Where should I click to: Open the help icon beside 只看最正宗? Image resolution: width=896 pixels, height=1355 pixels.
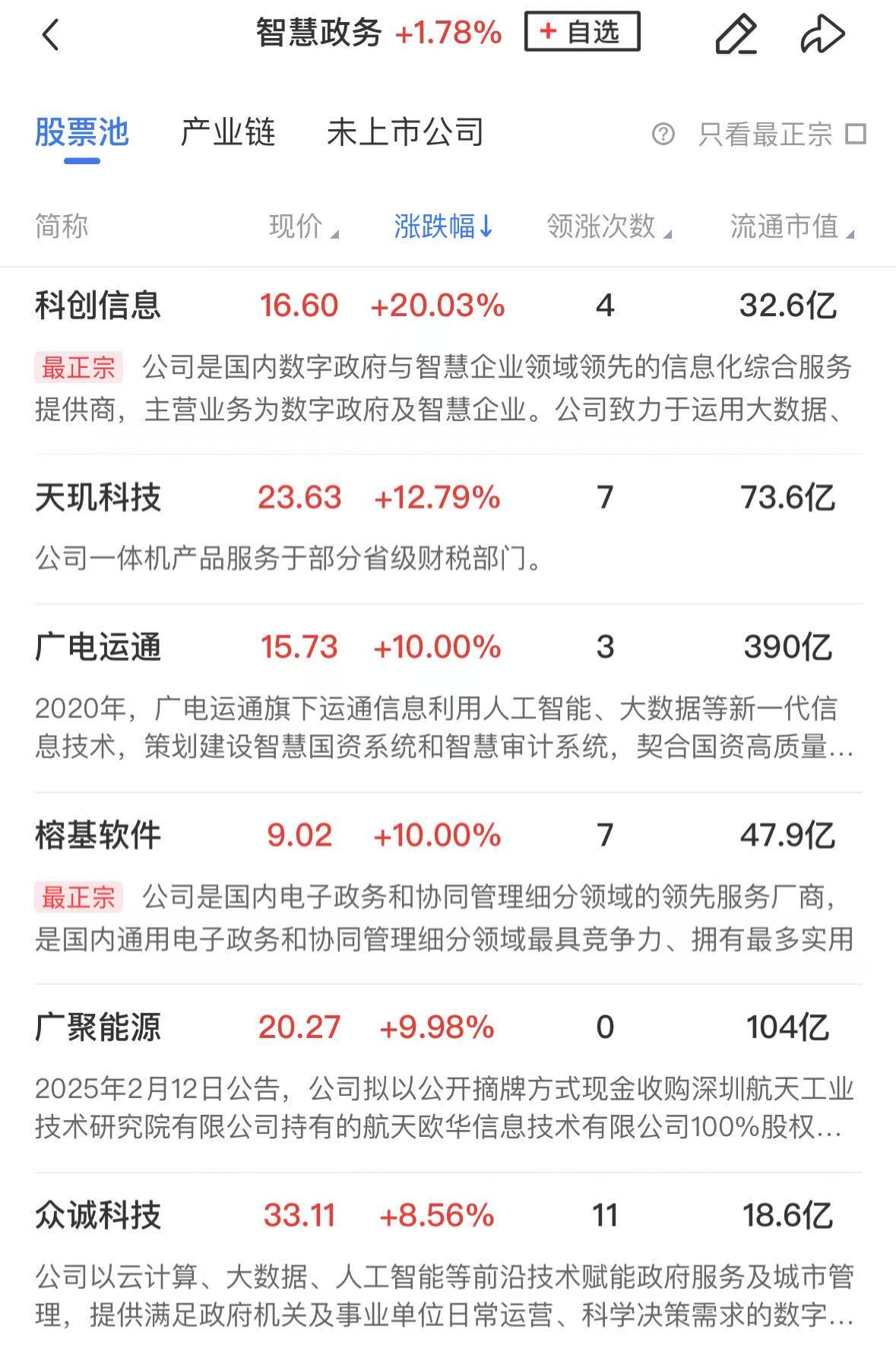tap(663, 135)
